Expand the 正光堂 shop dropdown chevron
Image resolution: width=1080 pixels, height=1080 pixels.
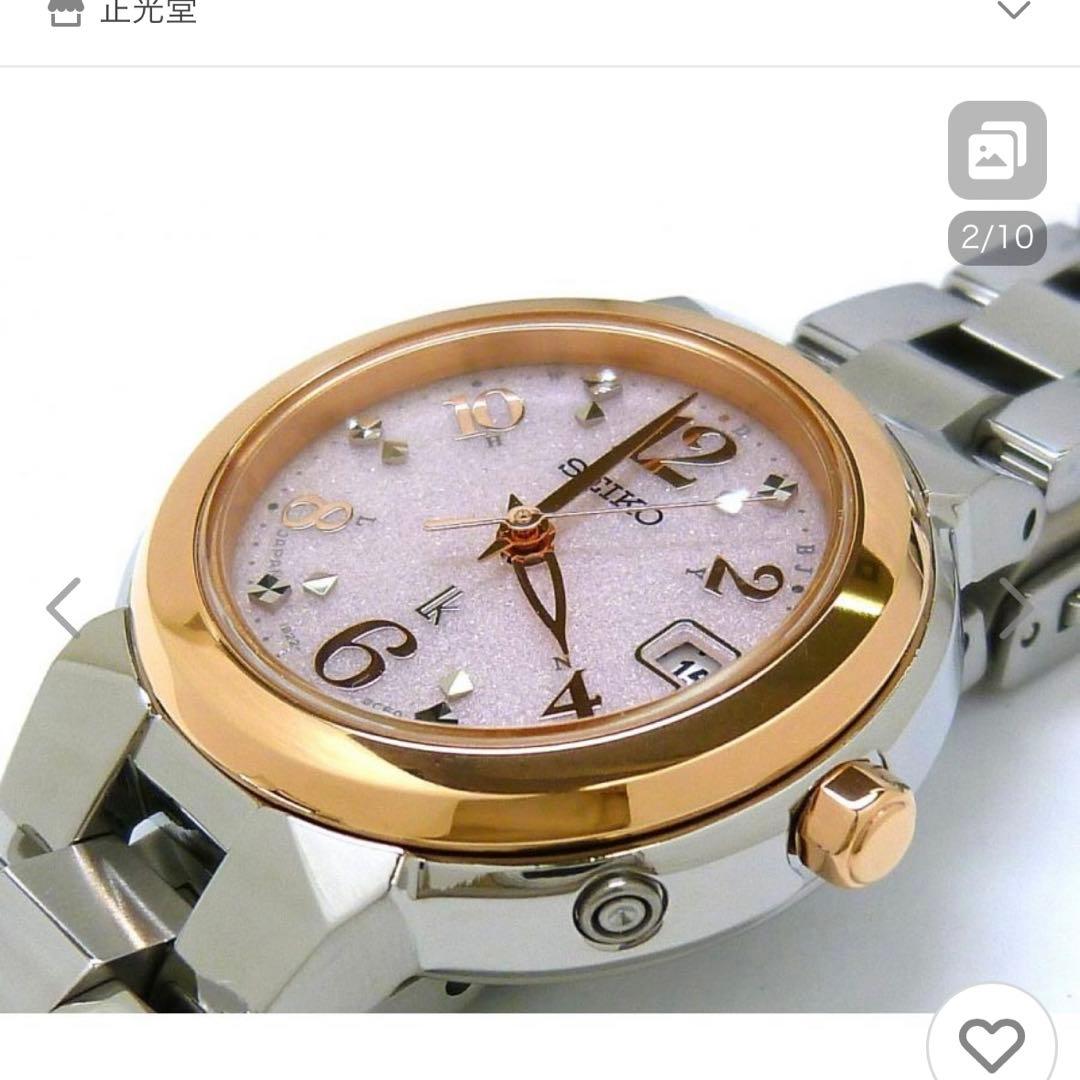click(1013, 12)
